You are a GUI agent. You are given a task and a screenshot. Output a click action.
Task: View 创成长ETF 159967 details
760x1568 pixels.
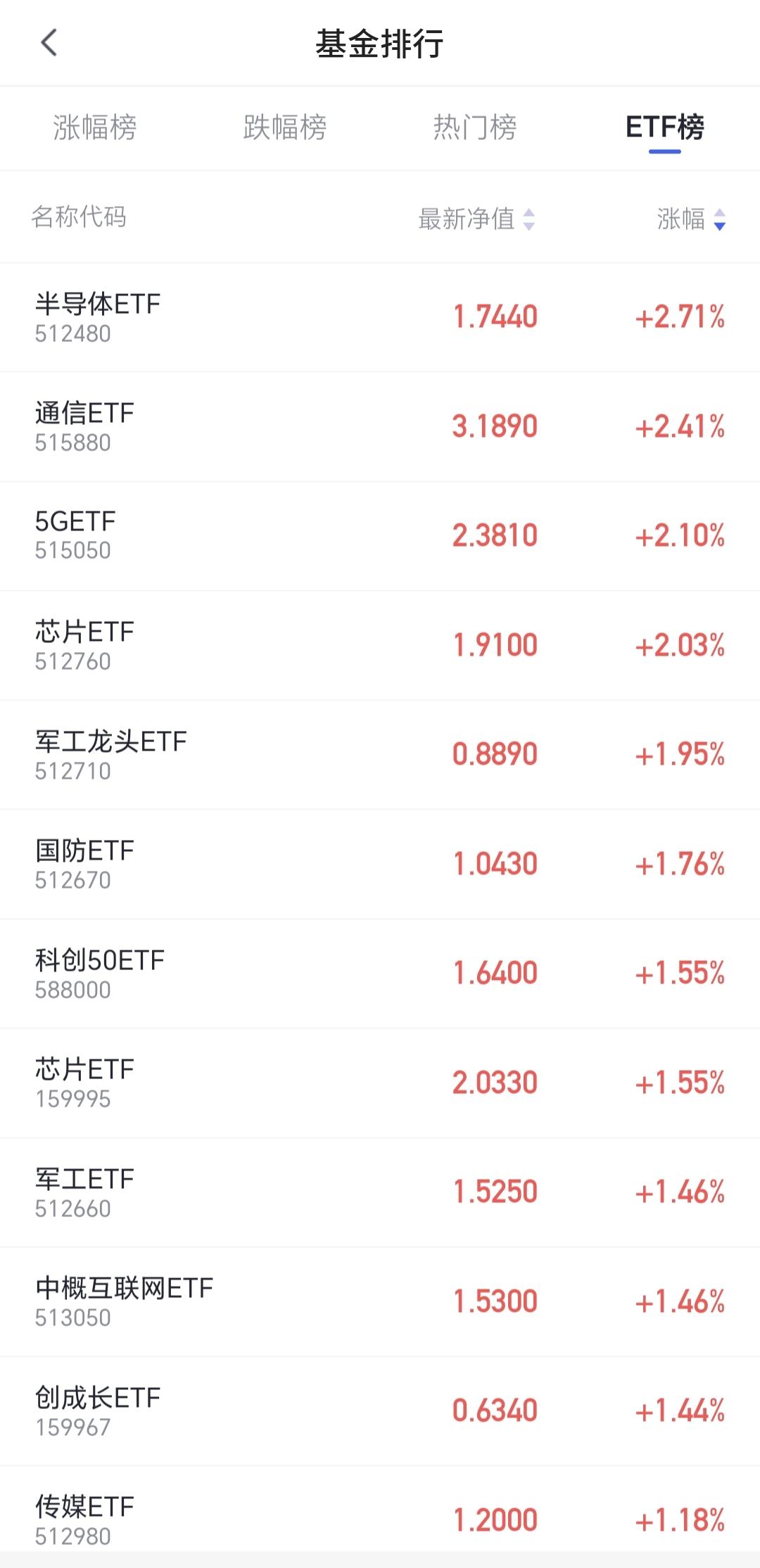coord(380,1411)
